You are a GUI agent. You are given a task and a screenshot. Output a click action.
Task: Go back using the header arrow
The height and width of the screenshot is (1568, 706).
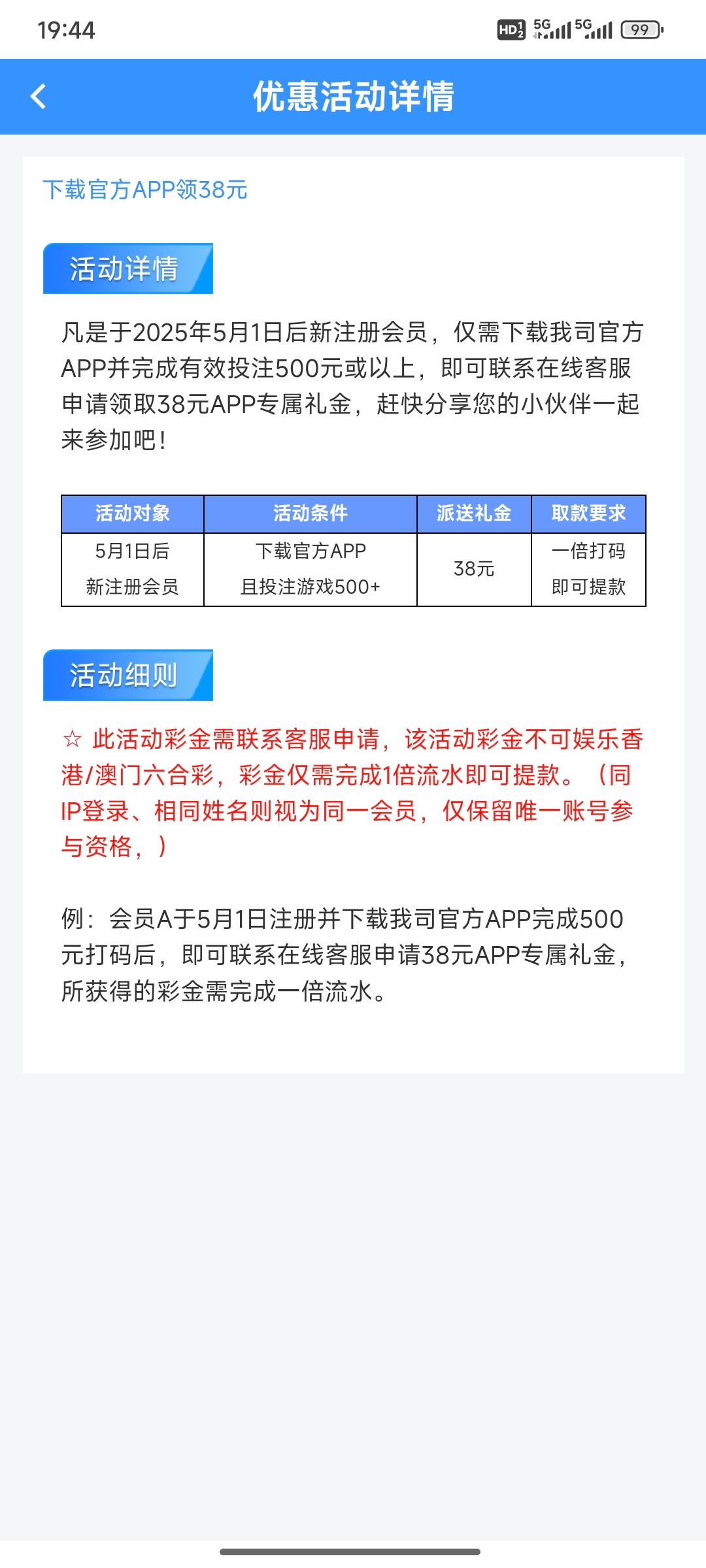(39, 96)
